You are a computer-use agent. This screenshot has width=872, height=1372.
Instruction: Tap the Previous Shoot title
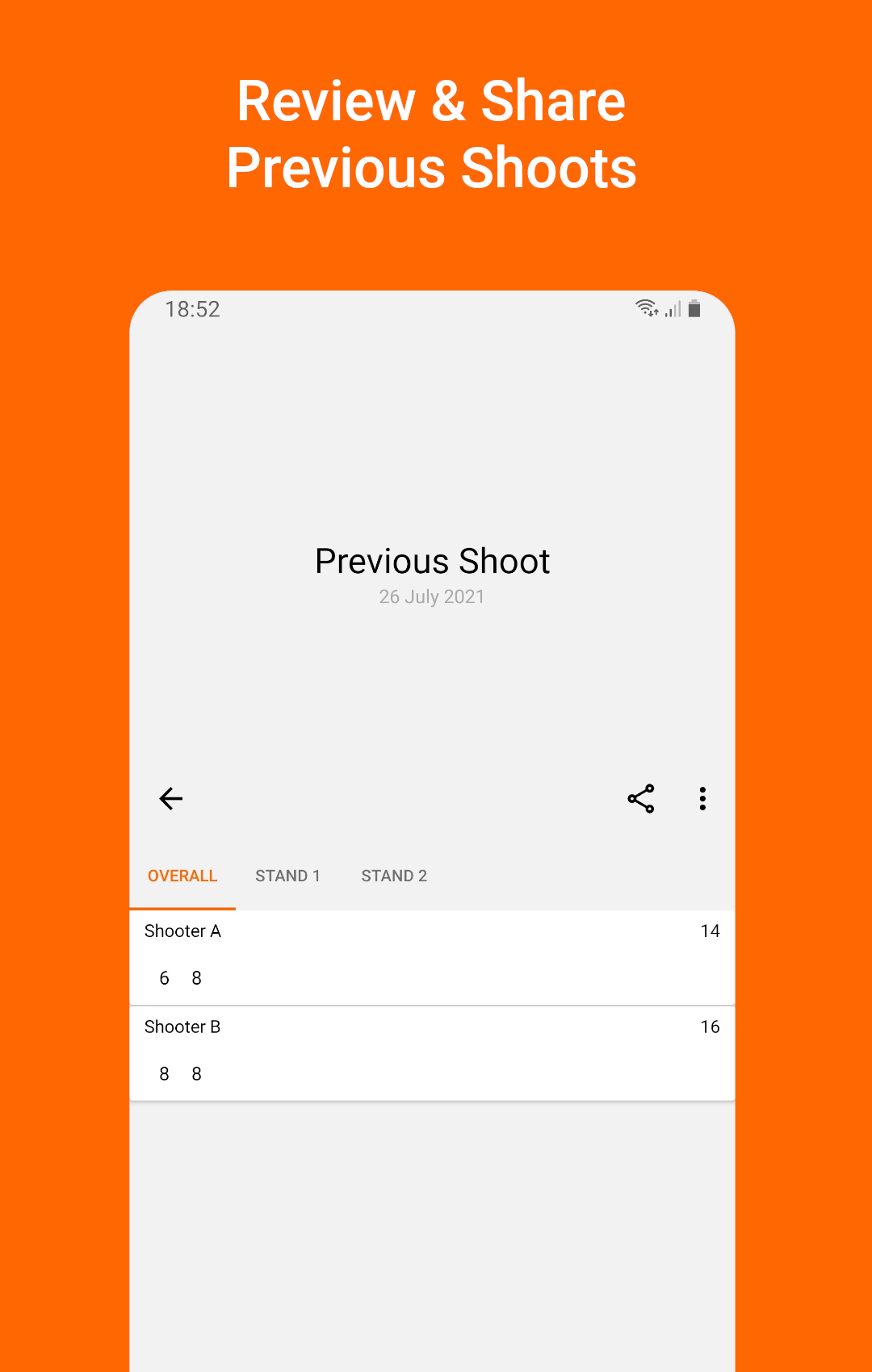click(x=432, y=561)
